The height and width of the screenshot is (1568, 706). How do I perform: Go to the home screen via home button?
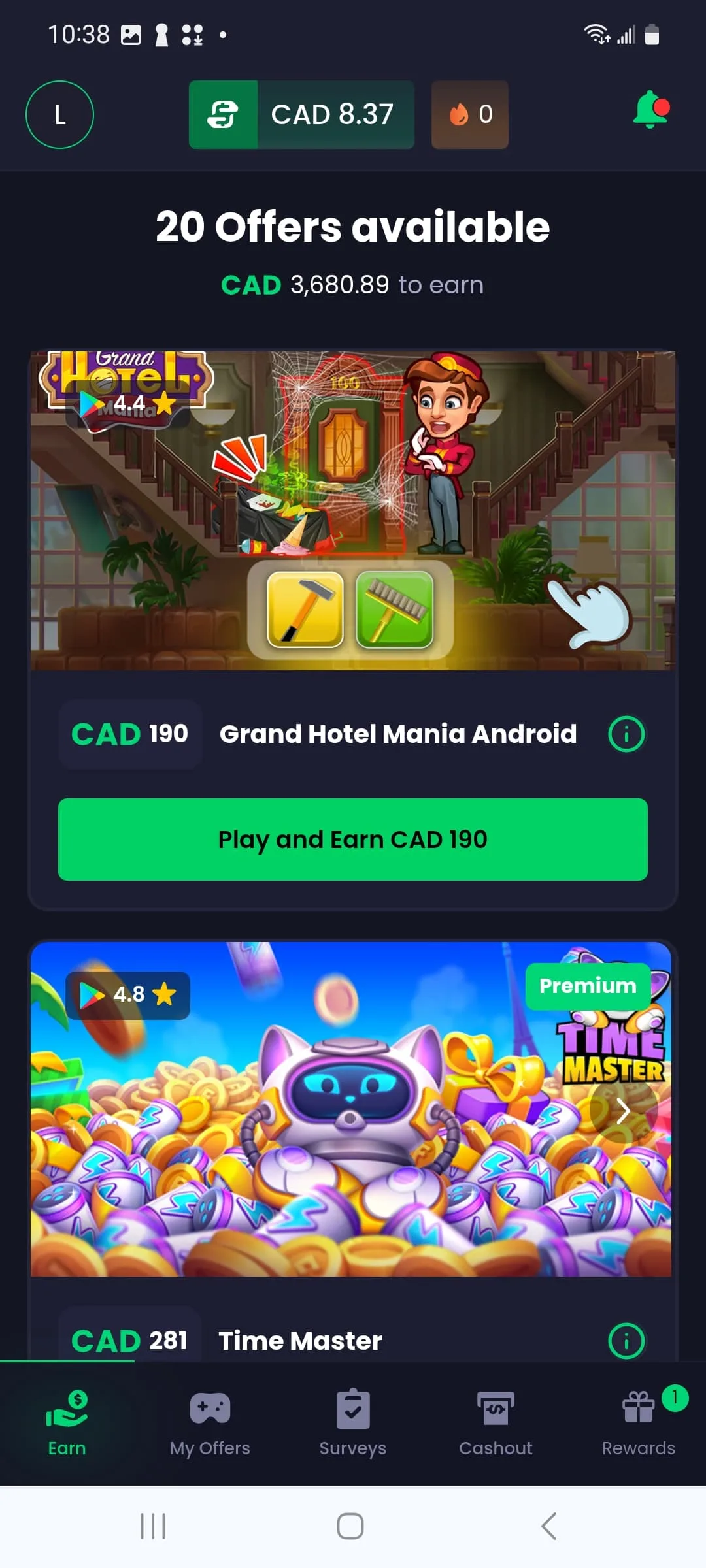[x=350, y=1526]
